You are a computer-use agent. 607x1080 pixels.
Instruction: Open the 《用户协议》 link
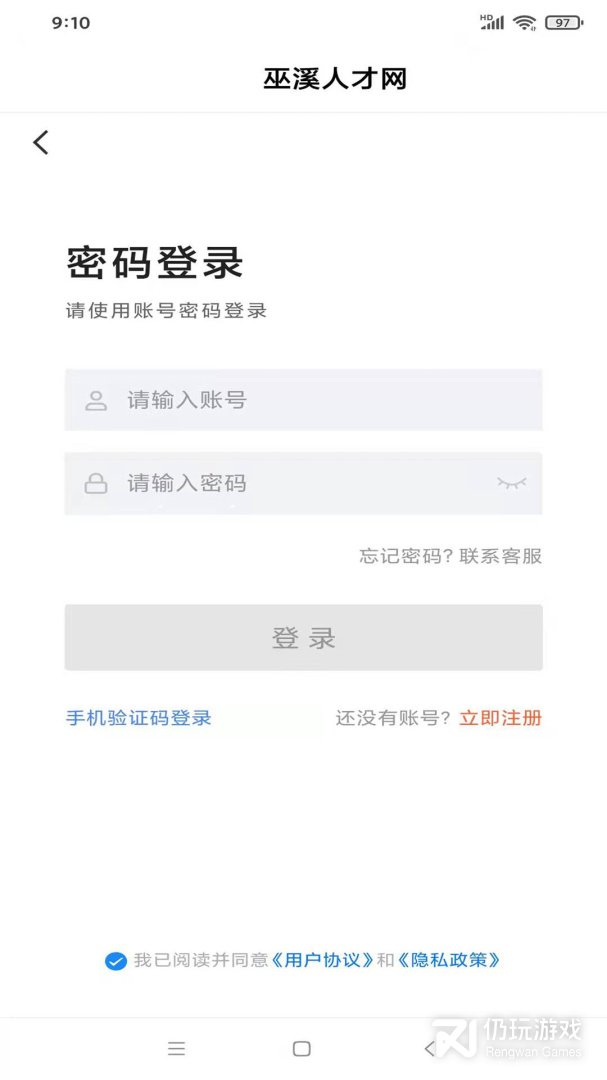click(322, 960)
